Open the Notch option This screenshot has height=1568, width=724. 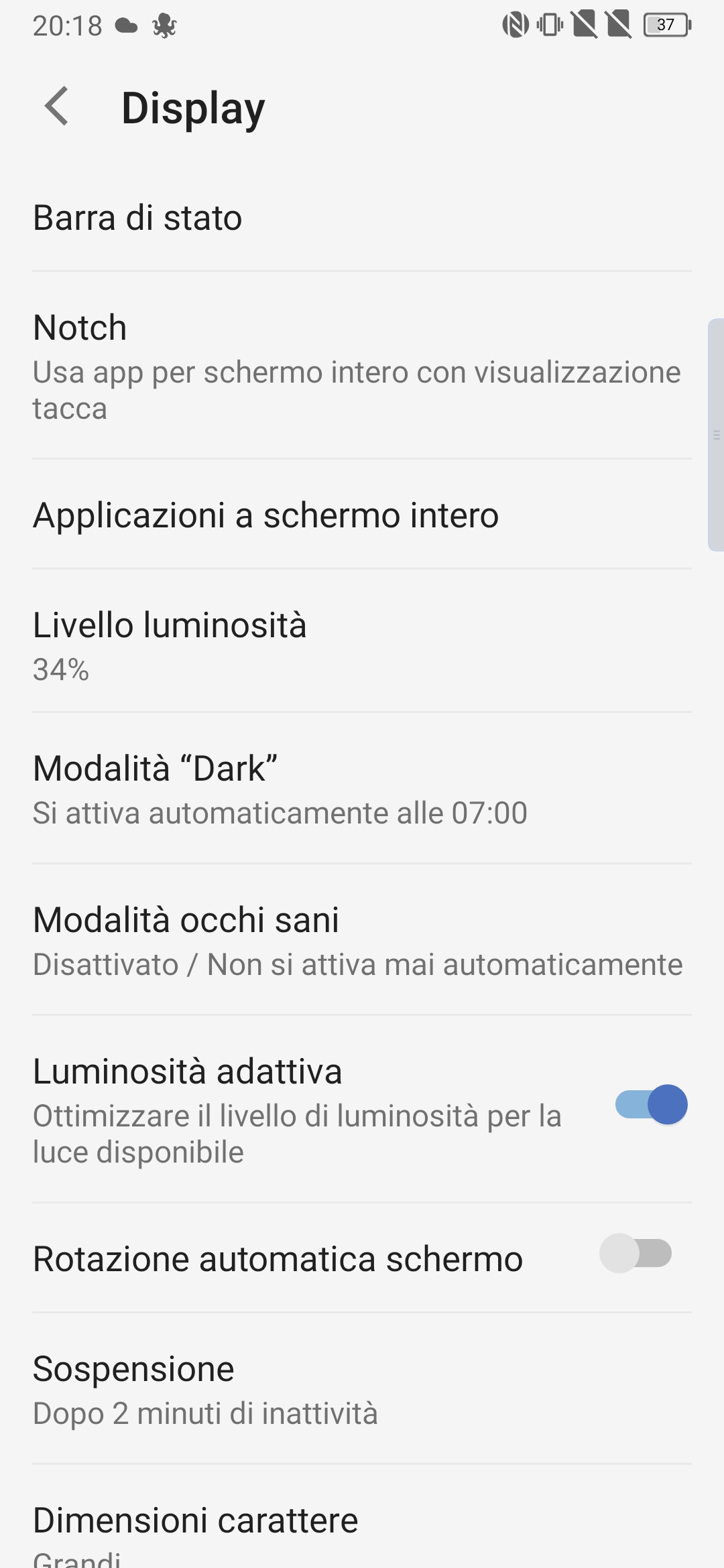362,366
